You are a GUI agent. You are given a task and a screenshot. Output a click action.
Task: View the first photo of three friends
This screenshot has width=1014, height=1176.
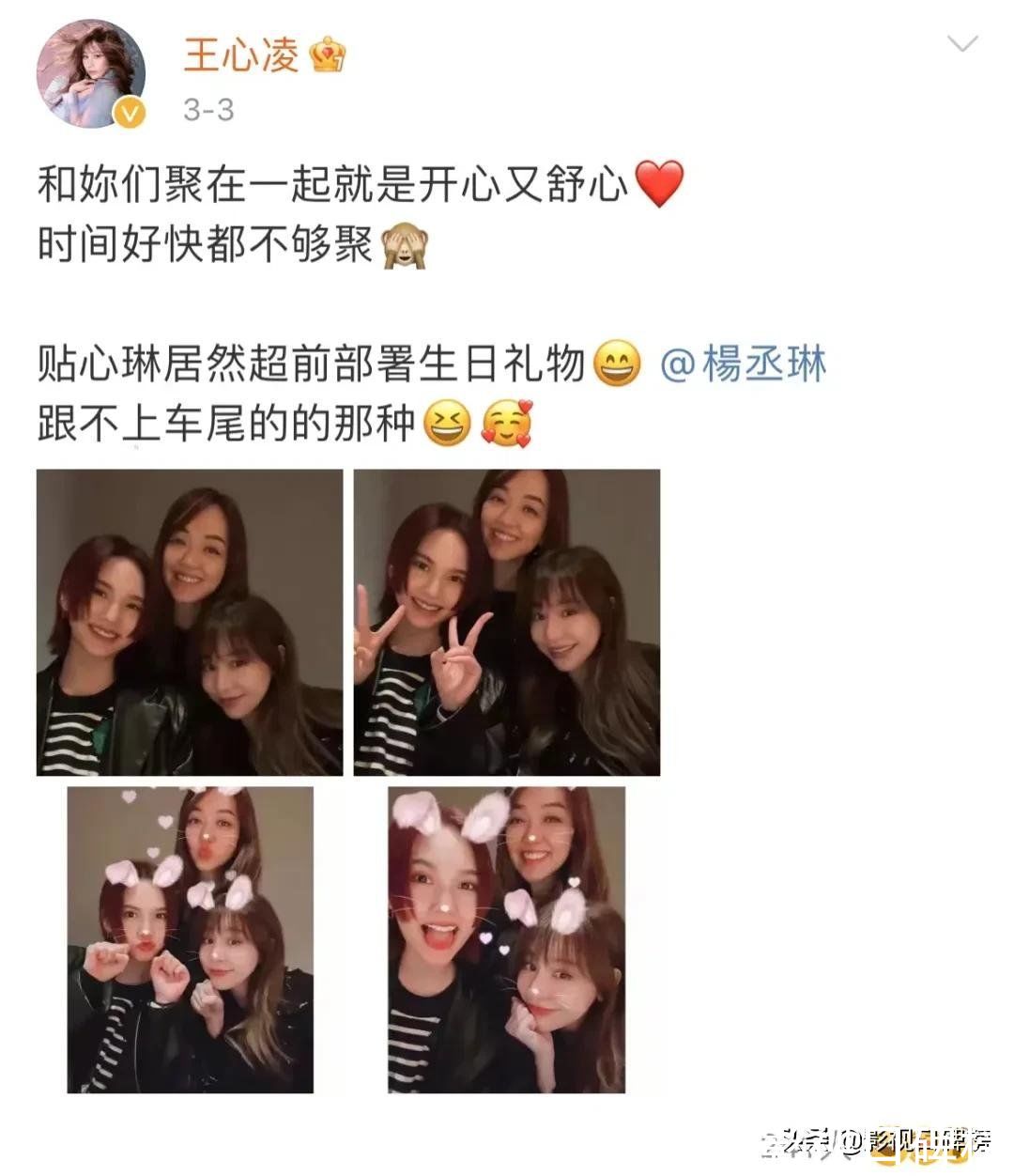(190, 623)
